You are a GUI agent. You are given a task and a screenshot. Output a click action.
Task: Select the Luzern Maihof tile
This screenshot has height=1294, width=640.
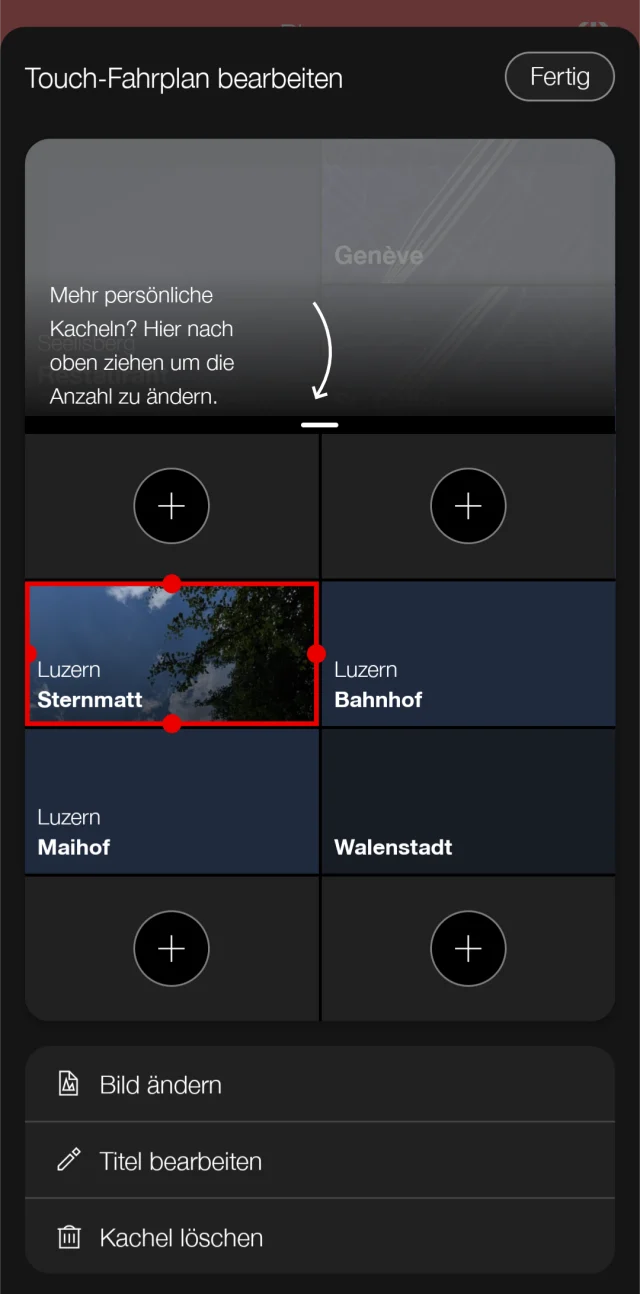pyautogui.click(x=171, y=801)
